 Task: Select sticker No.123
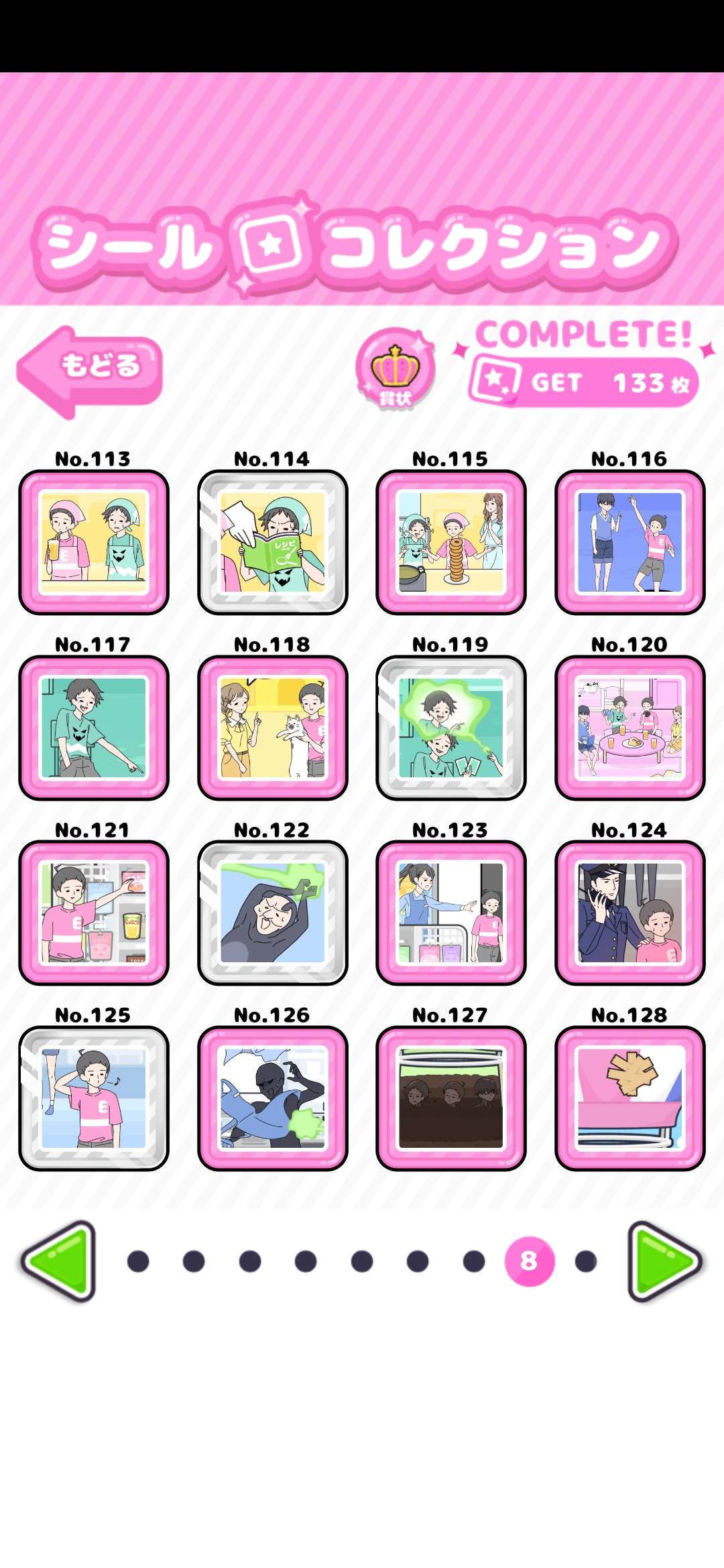coord(451,913)
